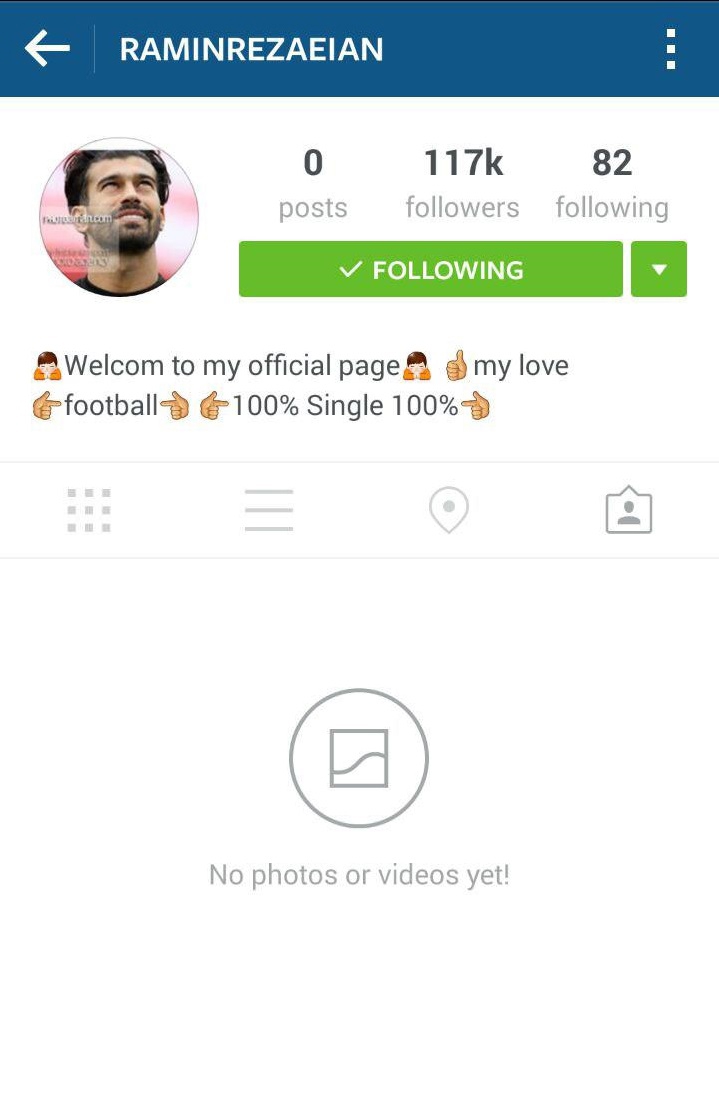Viewport: 719px width, 1117px height.
Task: Switch to the grid view tab
Action: pyautogui.click(x=89, y=510)
